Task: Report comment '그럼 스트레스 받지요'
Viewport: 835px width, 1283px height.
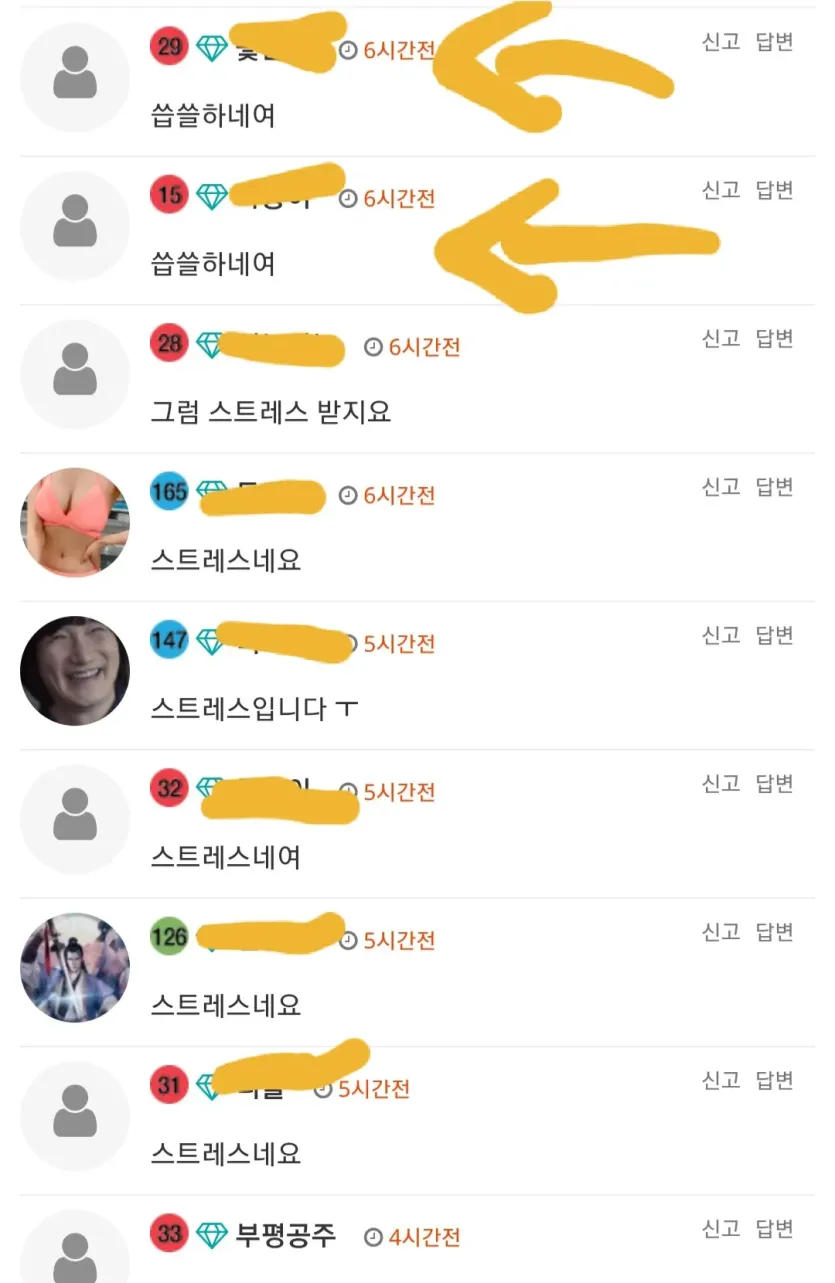Action: coord(720,339)
